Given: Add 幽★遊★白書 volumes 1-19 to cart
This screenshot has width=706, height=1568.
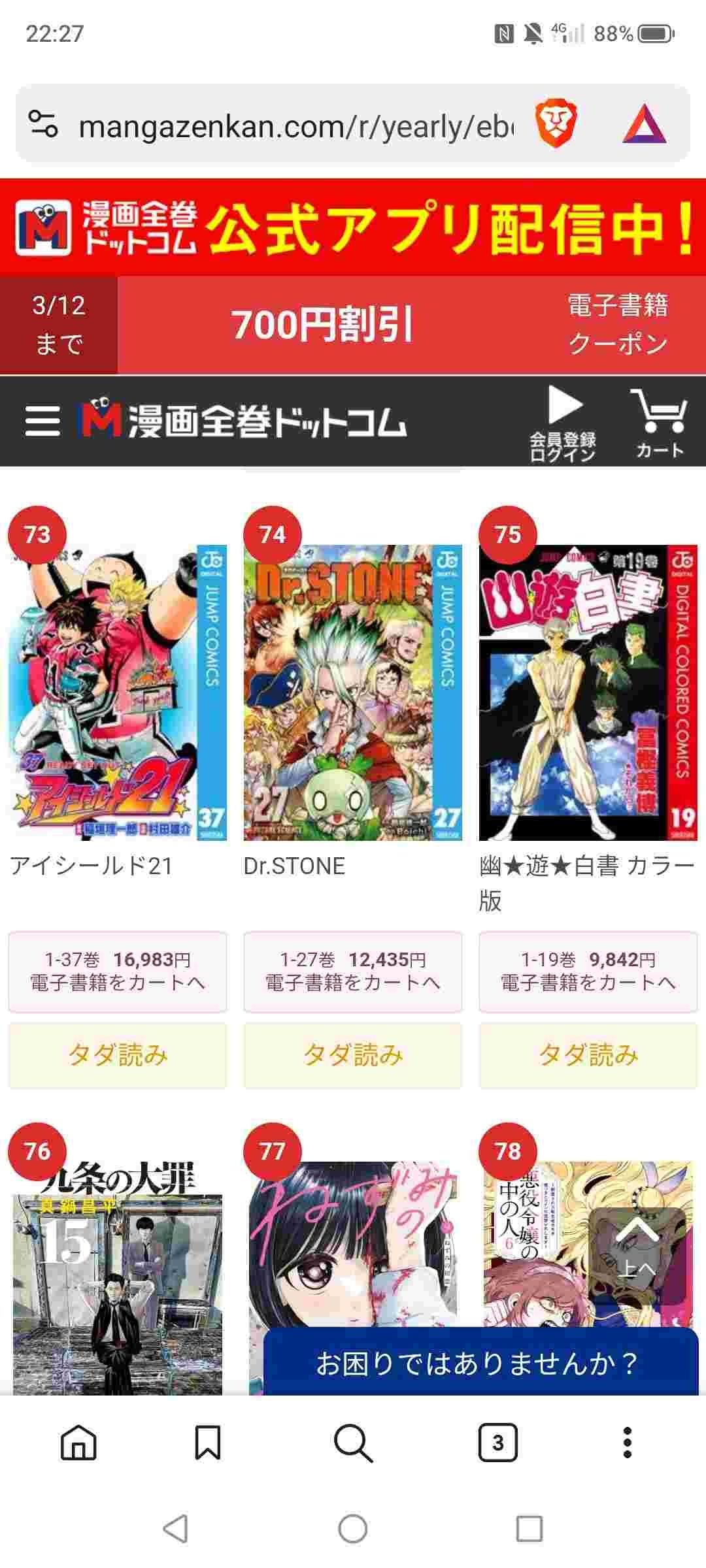Looking at the screenshot, I should 588,972.
